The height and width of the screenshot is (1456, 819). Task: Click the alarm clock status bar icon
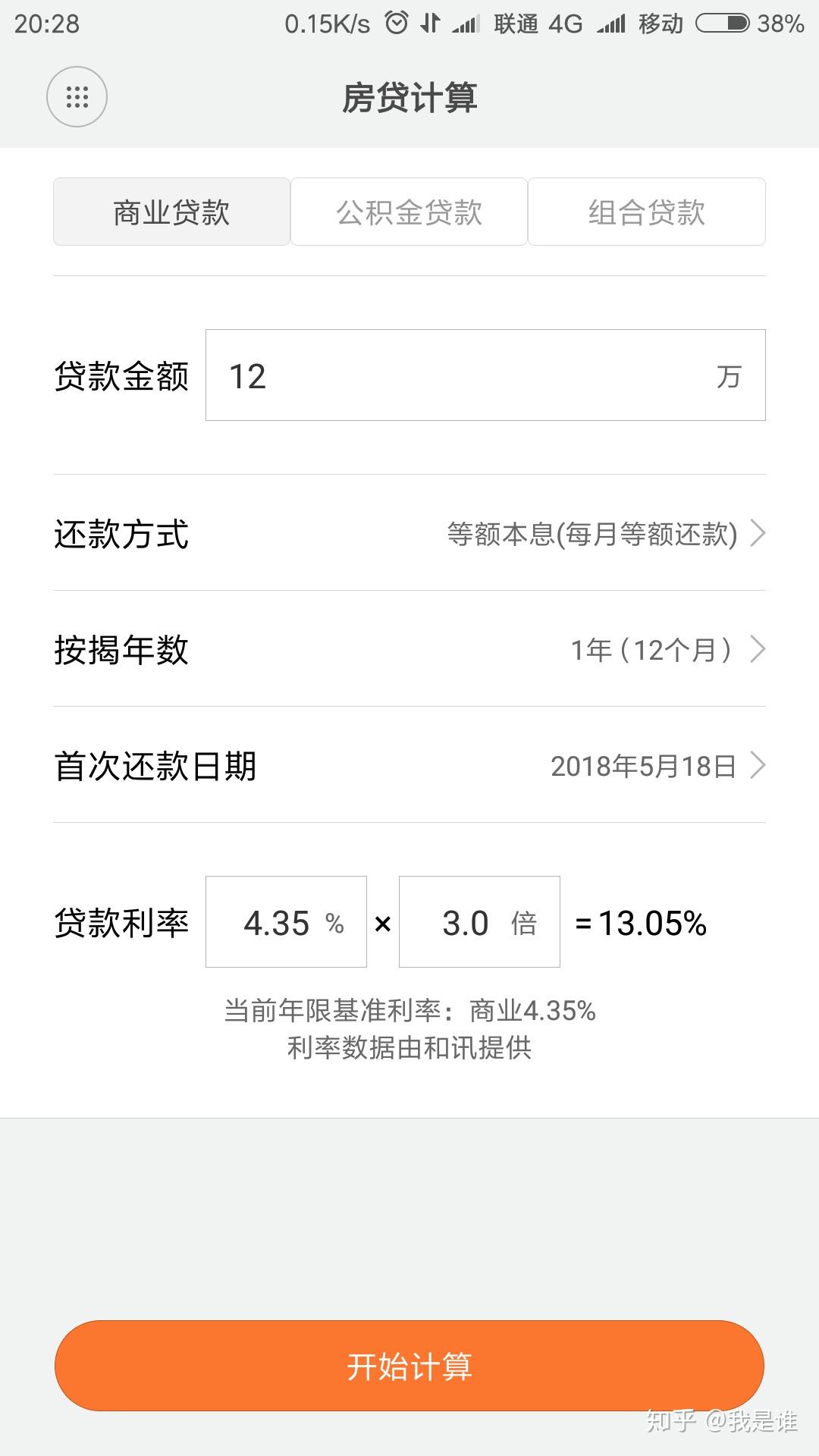pyautogui.click(x=395, y=22)
